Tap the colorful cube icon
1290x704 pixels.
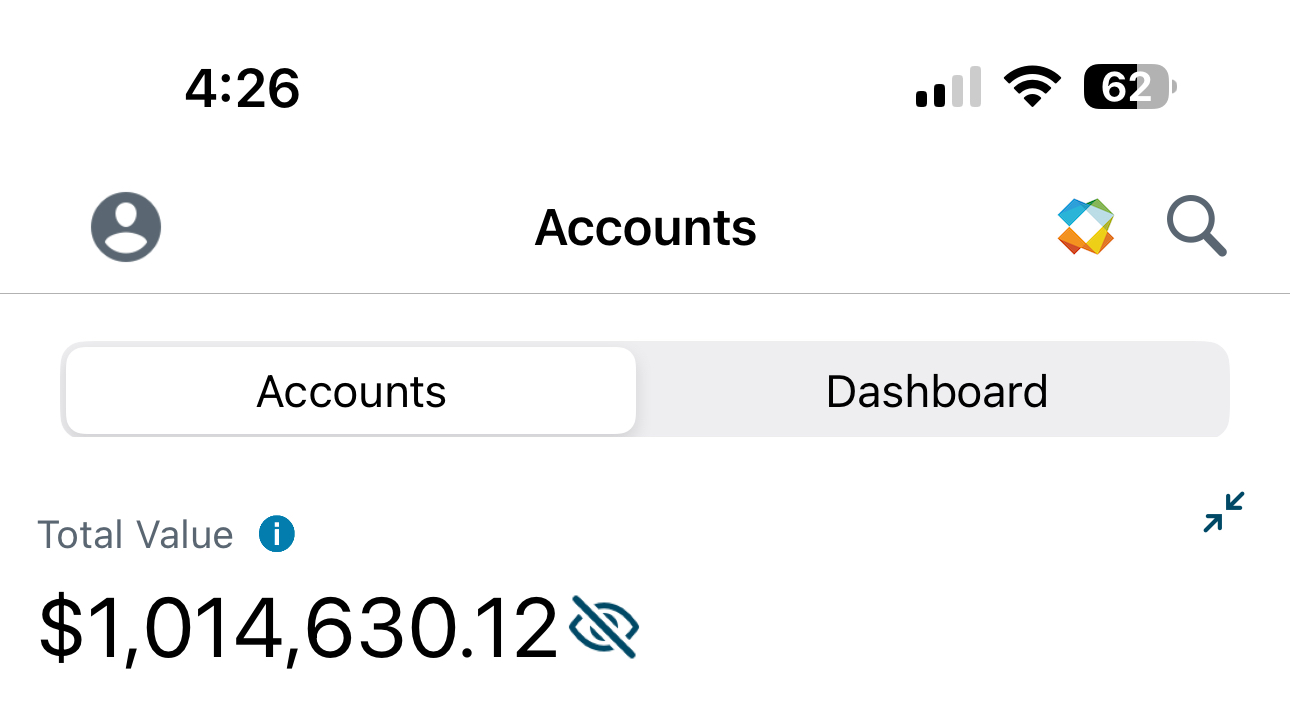tap(1085, 227)
